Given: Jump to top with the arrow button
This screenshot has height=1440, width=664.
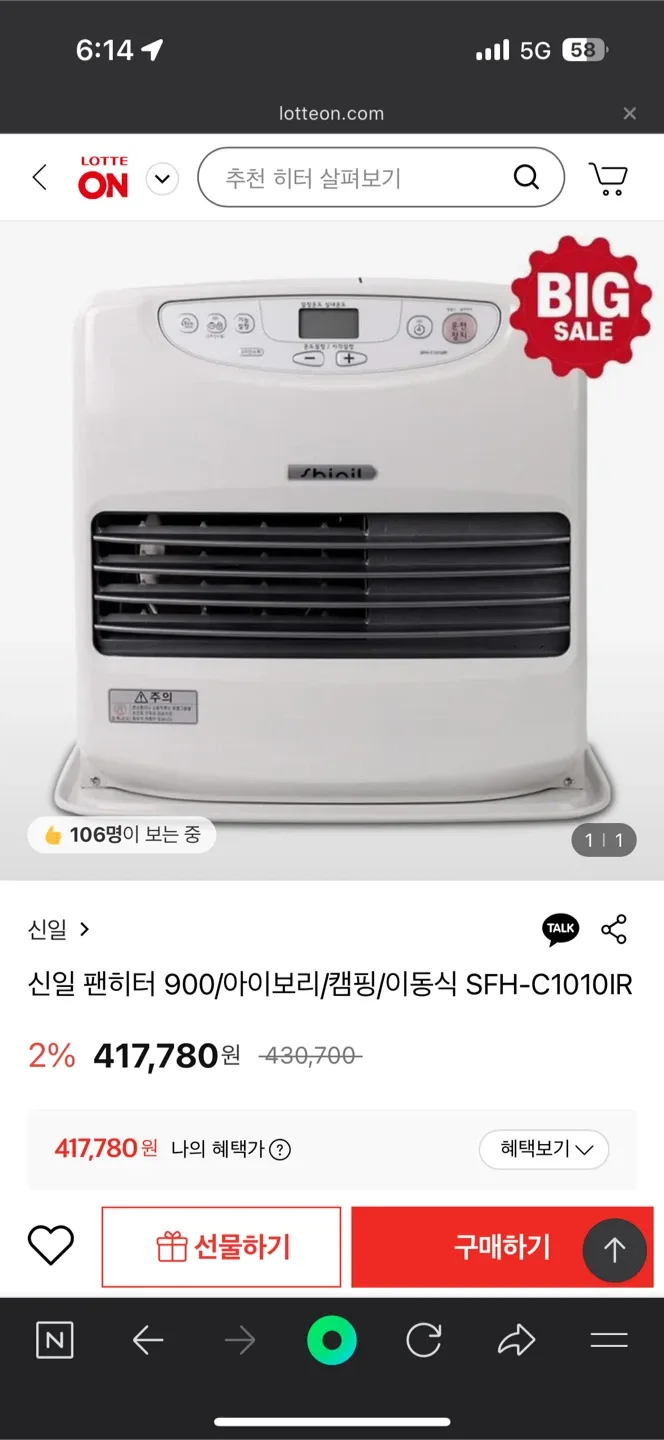Looking at the screenshot, I should coord(614,1249).
